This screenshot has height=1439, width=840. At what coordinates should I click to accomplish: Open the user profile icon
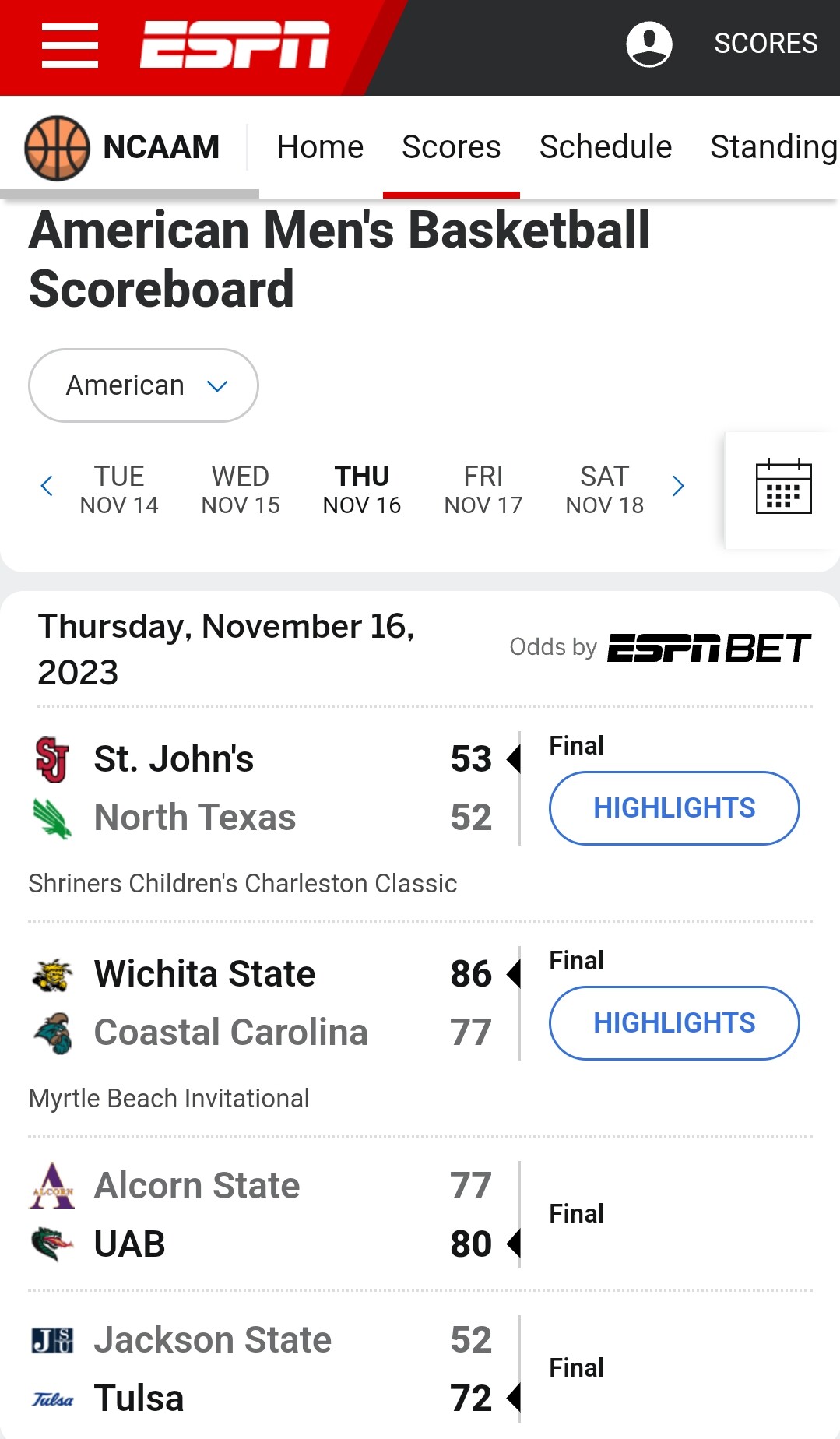point(649,44)
